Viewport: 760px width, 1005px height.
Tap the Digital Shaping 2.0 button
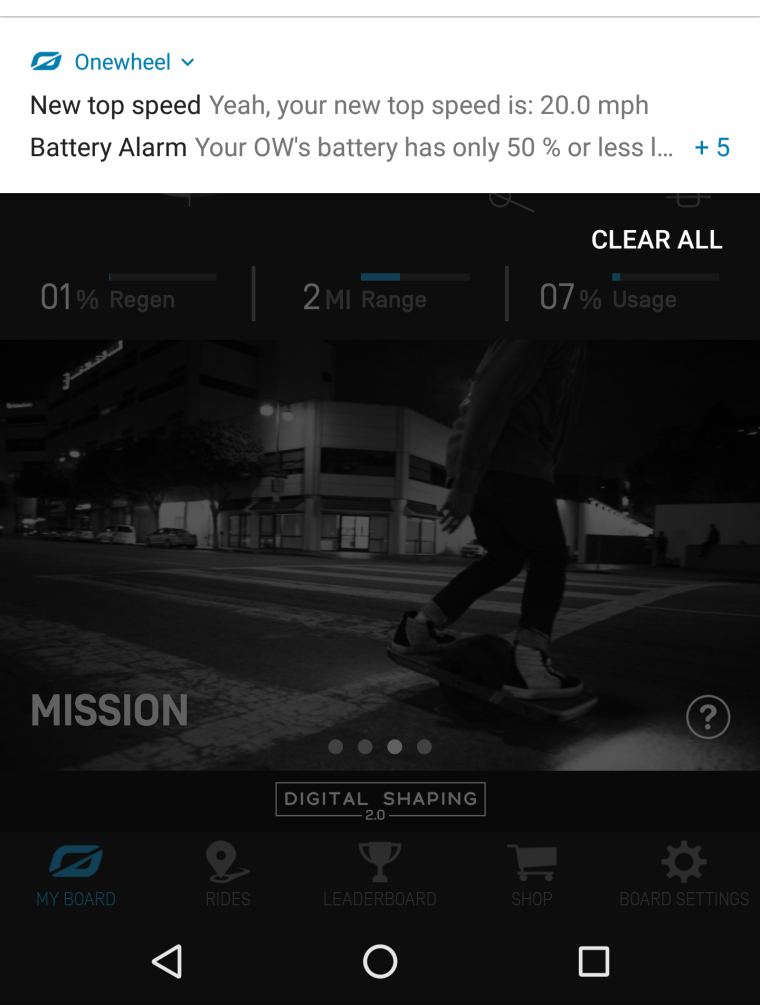tap(380, 800)
